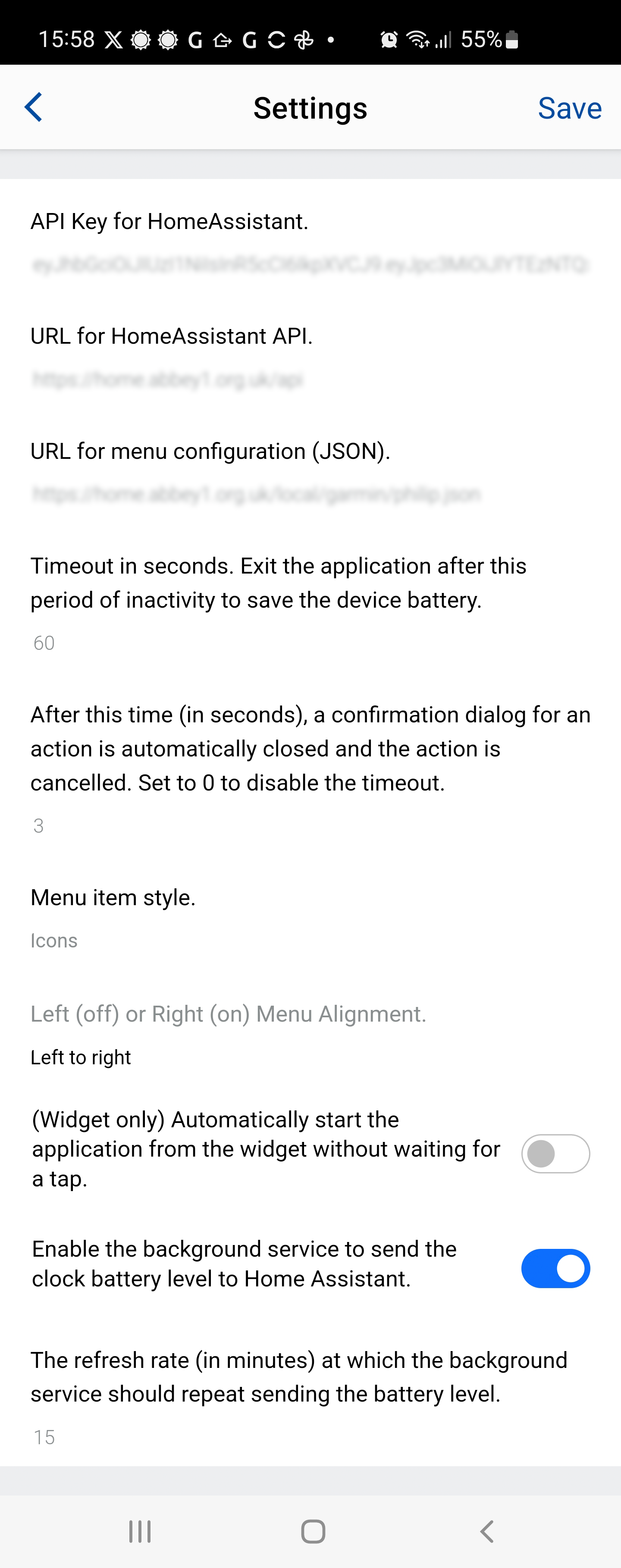Go back using the top-left arrow
621x1568 pixels.
[x=34, y=108]
